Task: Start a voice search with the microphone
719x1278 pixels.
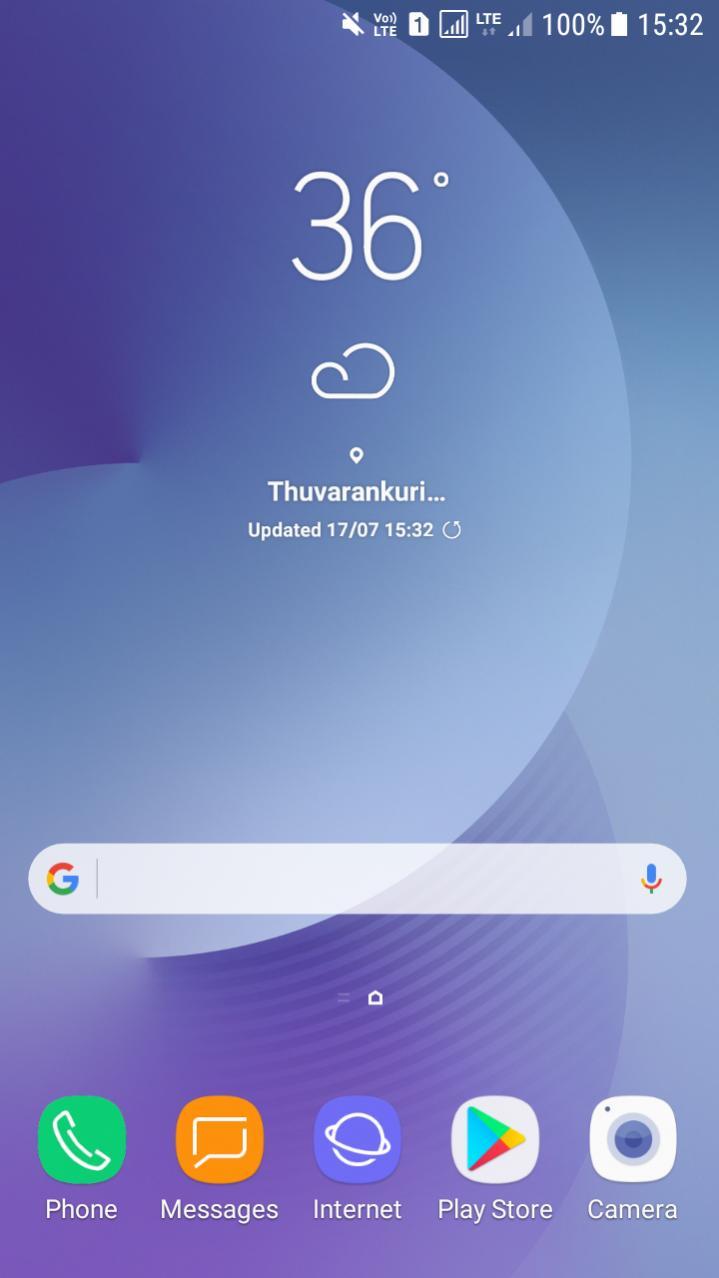Action: click(x=651, y=879)
